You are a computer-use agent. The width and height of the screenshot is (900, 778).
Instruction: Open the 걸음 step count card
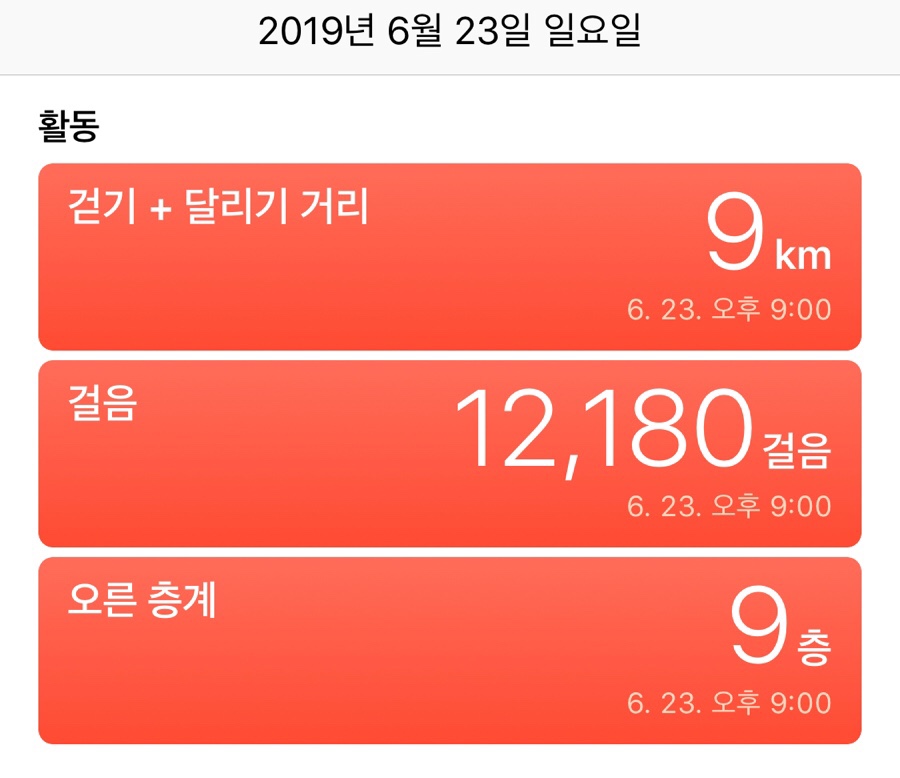[x=449, y=453]
